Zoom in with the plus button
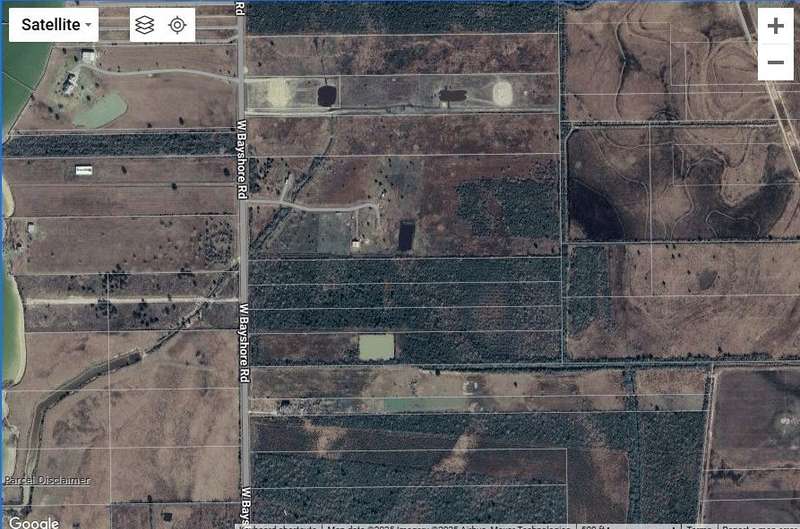 [775, 26]
